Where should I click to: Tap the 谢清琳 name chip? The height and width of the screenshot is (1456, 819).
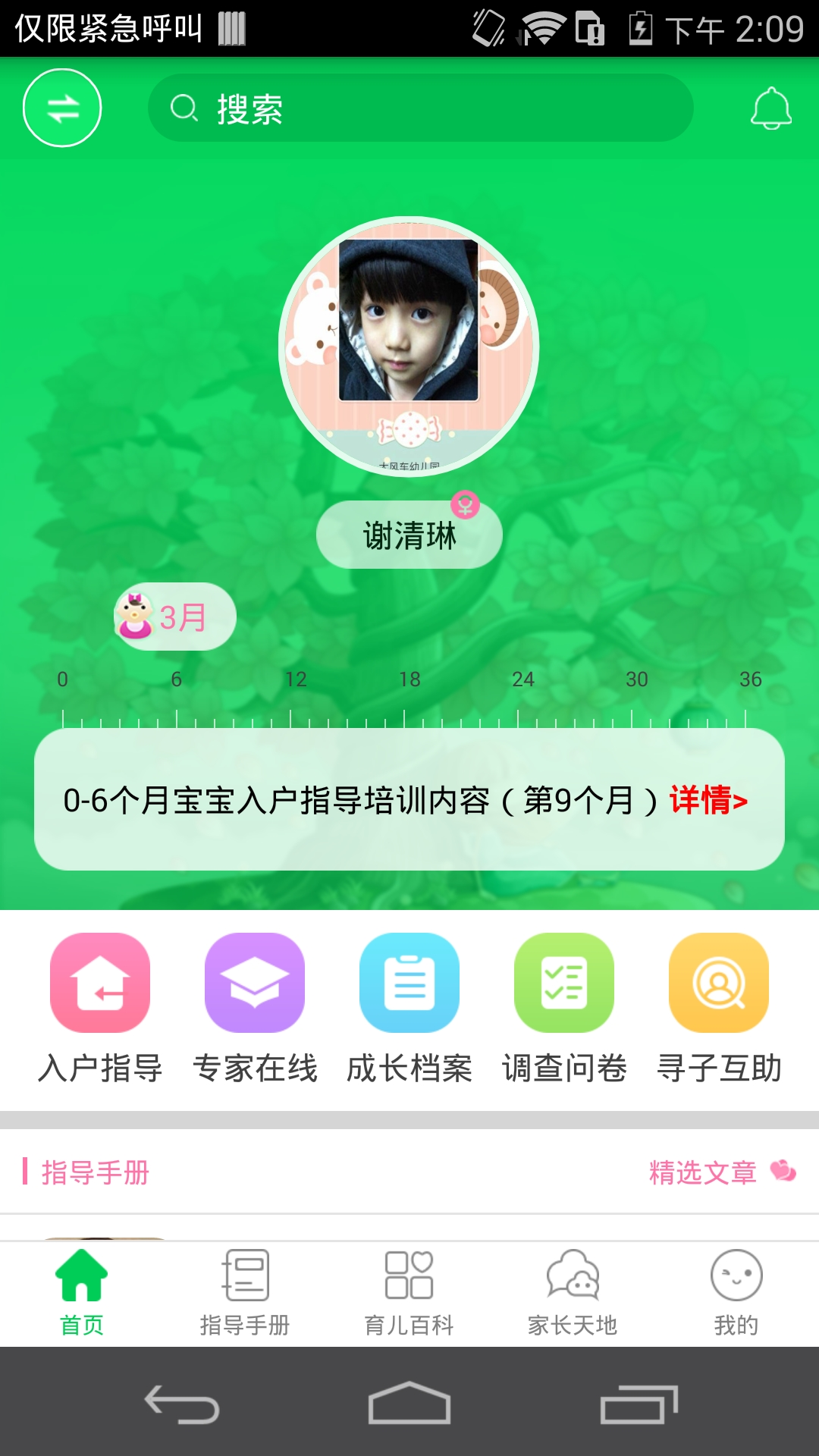pyautogui.click(x=409, y=535)
